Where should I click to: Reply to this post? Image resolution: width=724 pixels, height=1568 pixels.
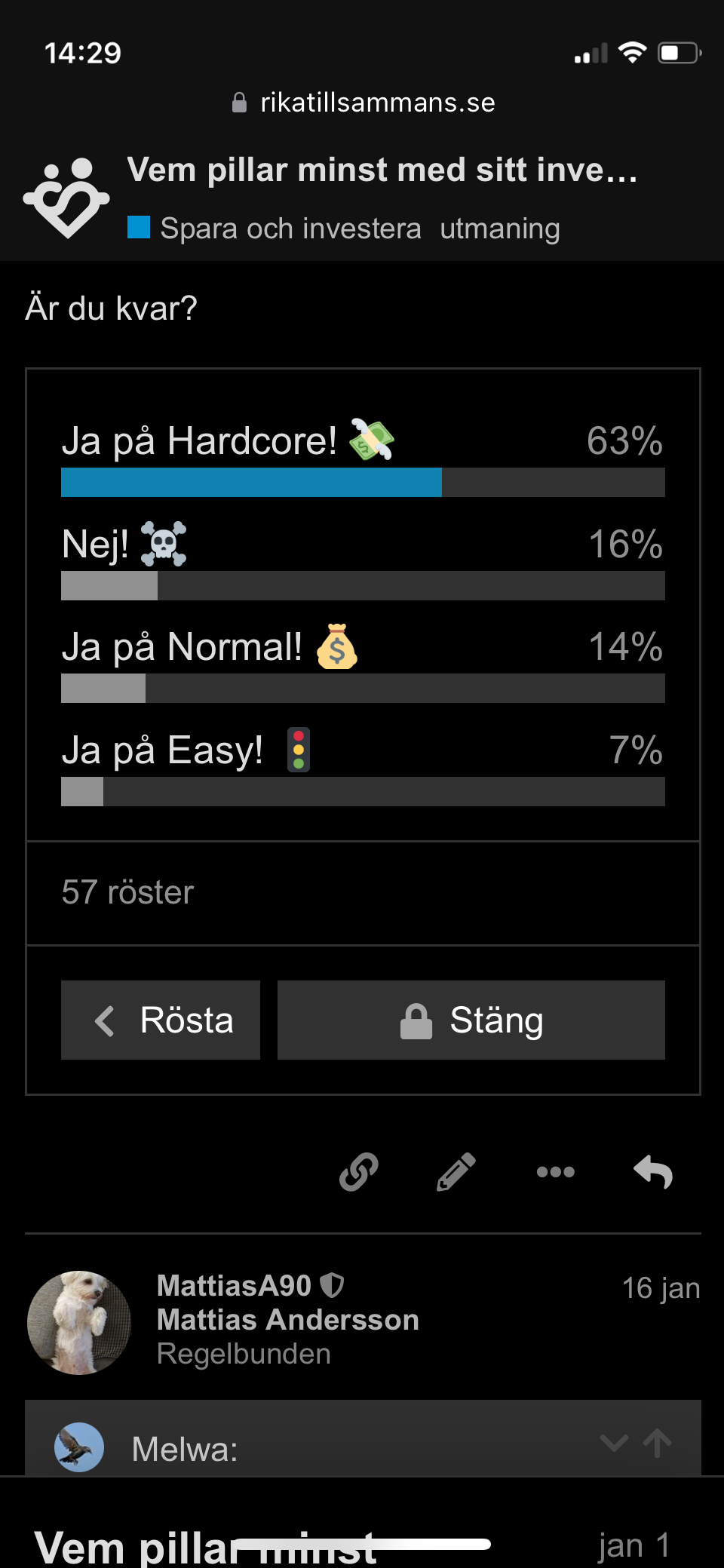(x=653, y=1172)
